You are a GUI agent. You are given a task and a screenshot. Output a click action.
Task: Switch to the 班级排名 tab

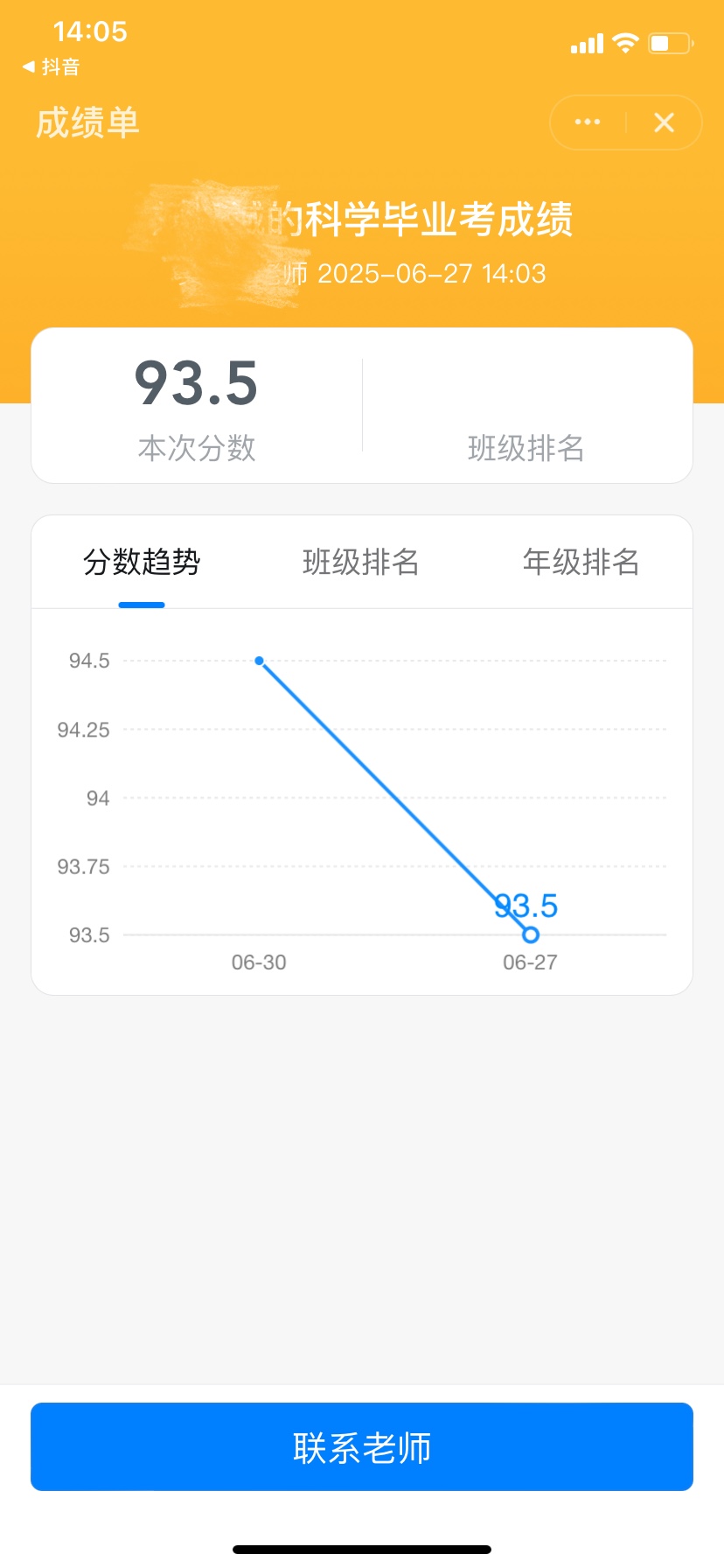(x=361, y=562)
